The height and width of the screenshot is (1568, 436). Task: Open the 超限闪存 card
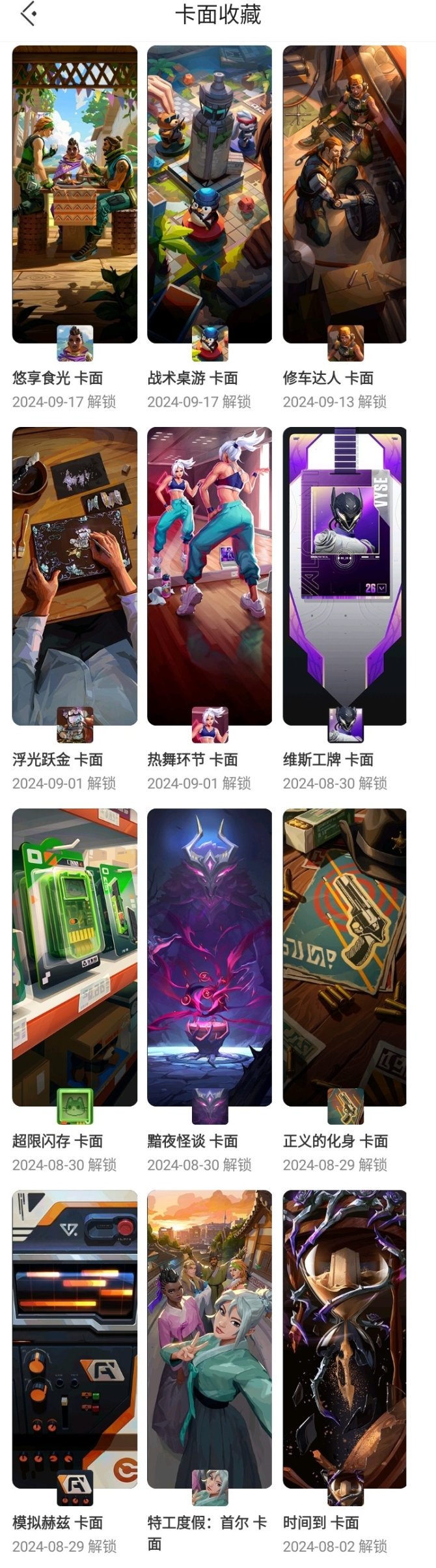tap(75, 957)
